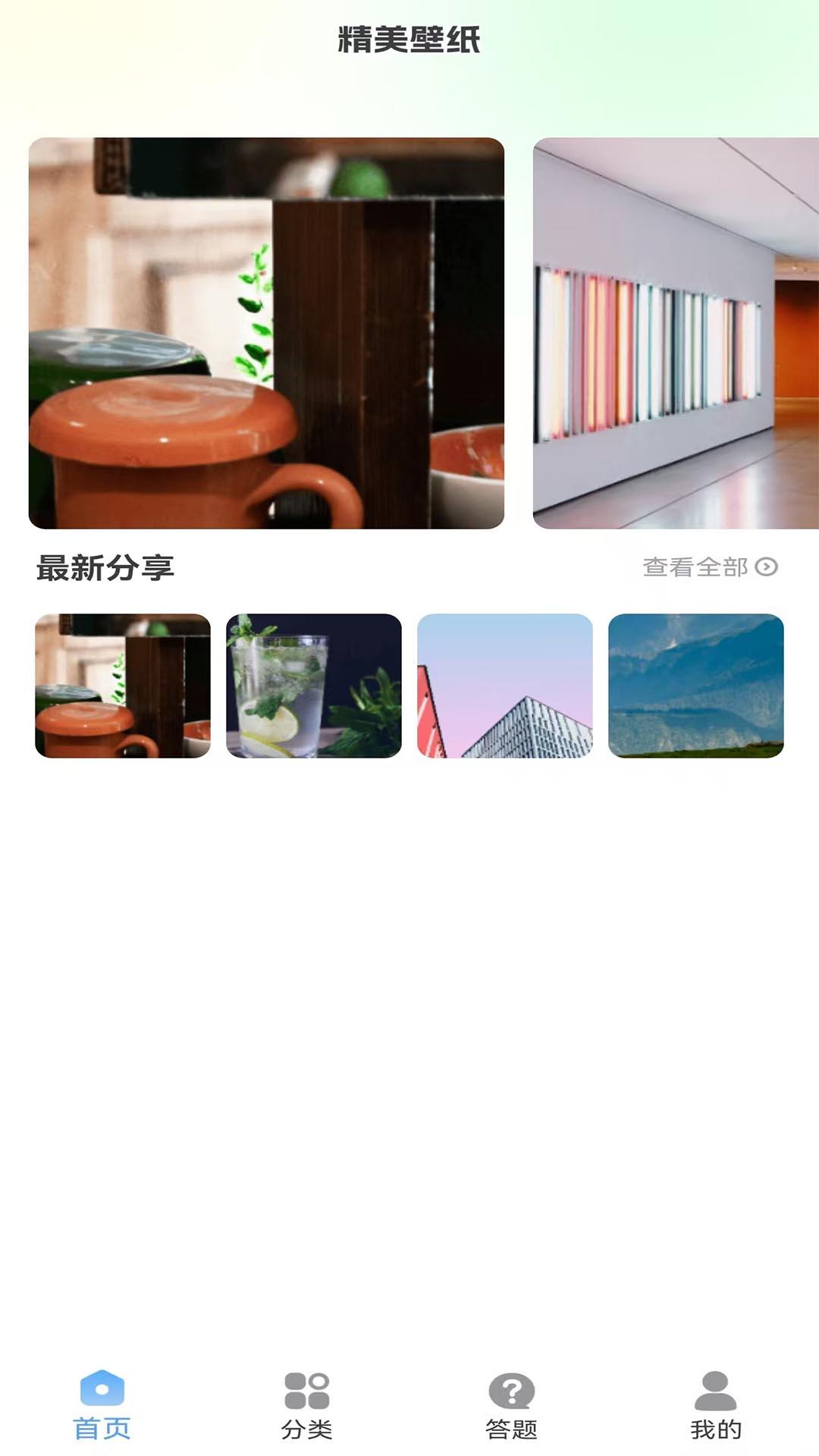Image resolution: width=819 pixels, height=1456 pixels.
Task: Go to the 首页 tab
Action: 102,1405
